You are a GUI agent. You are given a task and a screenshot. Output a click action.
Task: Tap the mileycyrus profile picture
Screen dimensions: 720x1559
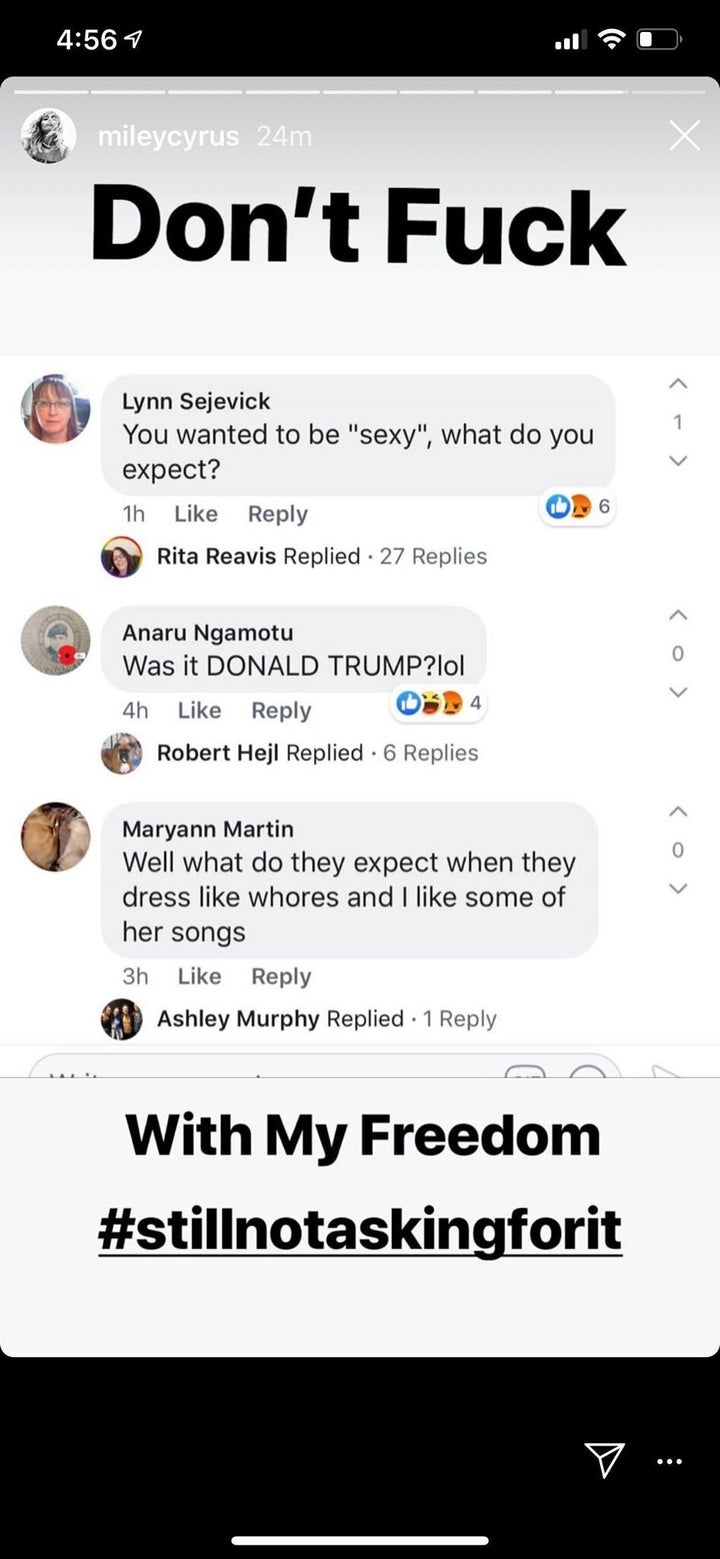pyautogui.click(x=48, y=135)
